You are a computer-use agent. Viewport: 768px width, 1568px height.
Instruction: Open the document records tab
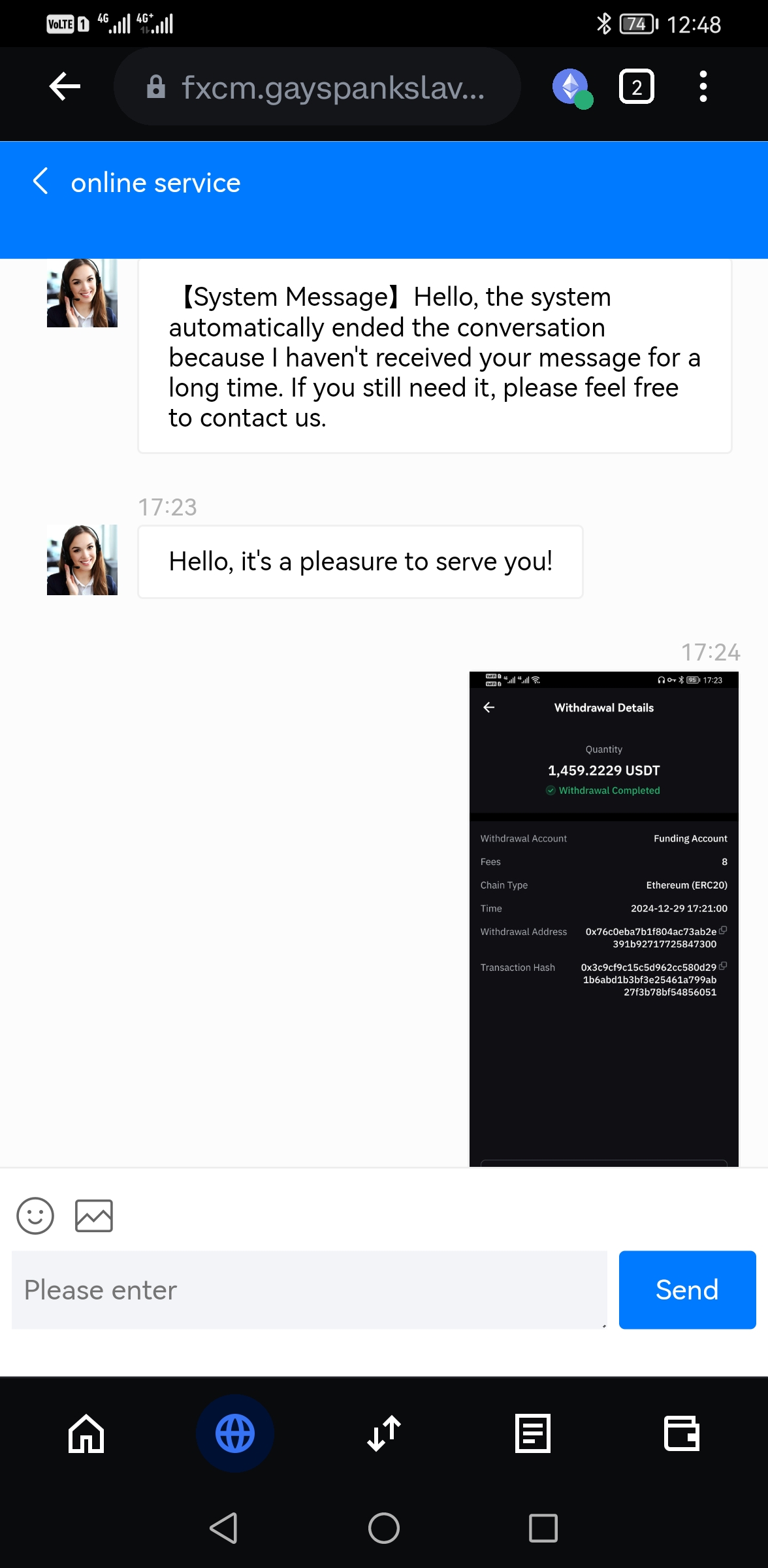(533, 1433)
